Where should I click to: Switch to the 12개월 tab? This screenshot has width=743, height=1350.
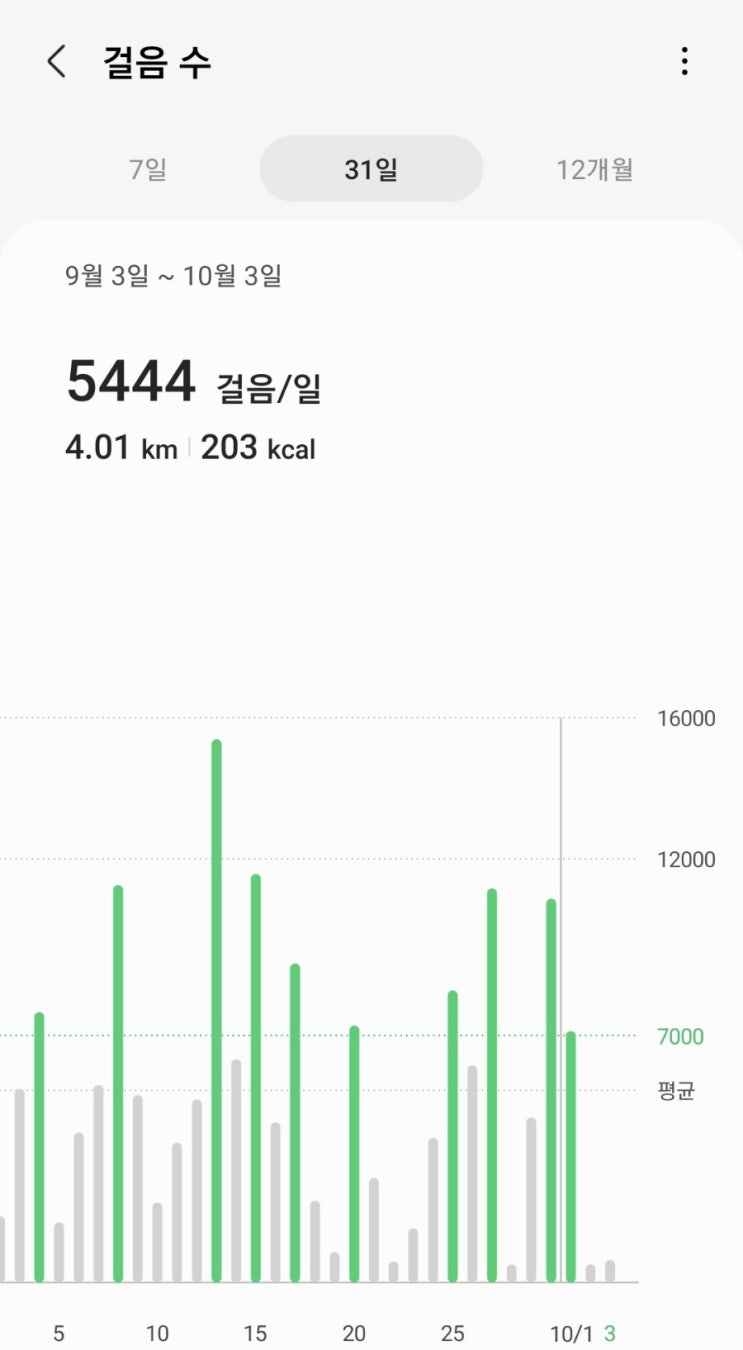(595, 170)
